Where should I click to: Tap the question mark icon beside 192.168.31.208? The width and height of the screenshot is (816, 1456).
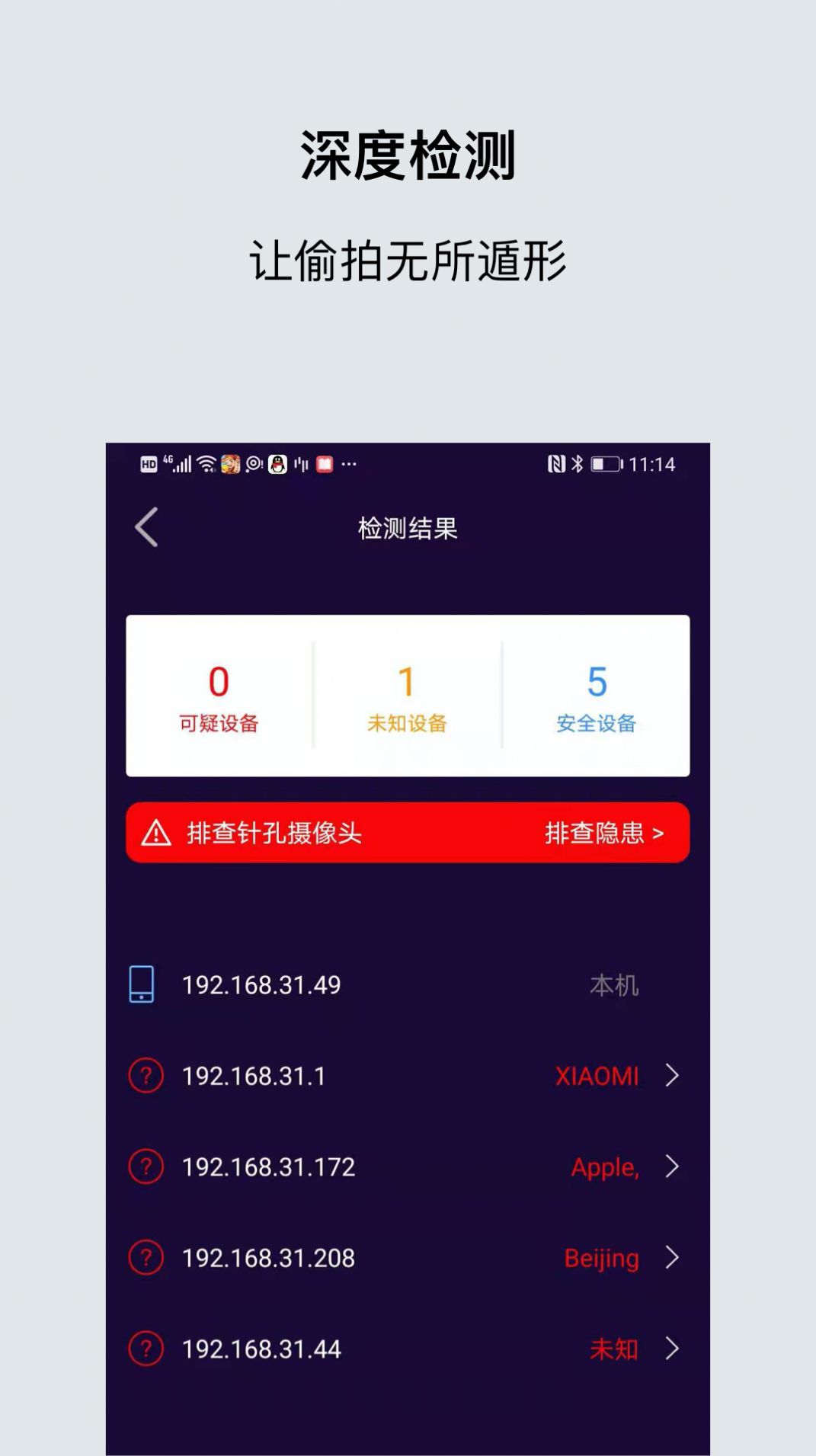(146, 1258)
